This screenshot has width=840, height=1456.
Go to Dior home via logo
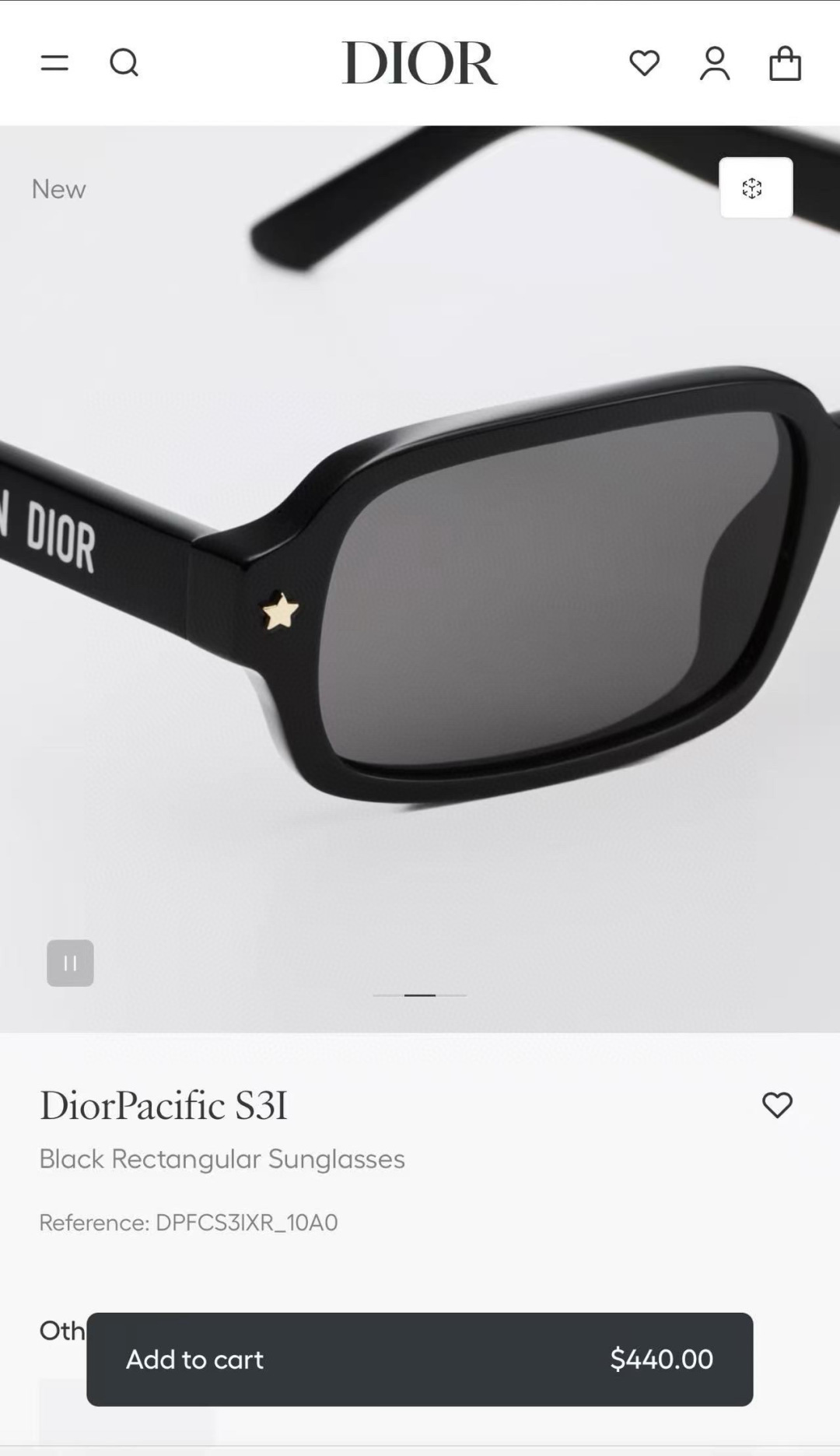[419, 63]
